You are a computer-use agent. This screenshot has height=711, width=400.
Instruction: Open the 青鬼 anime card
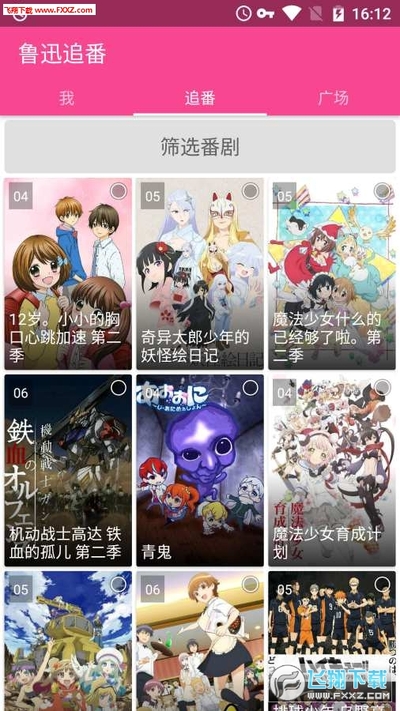(x=200, y=470)
